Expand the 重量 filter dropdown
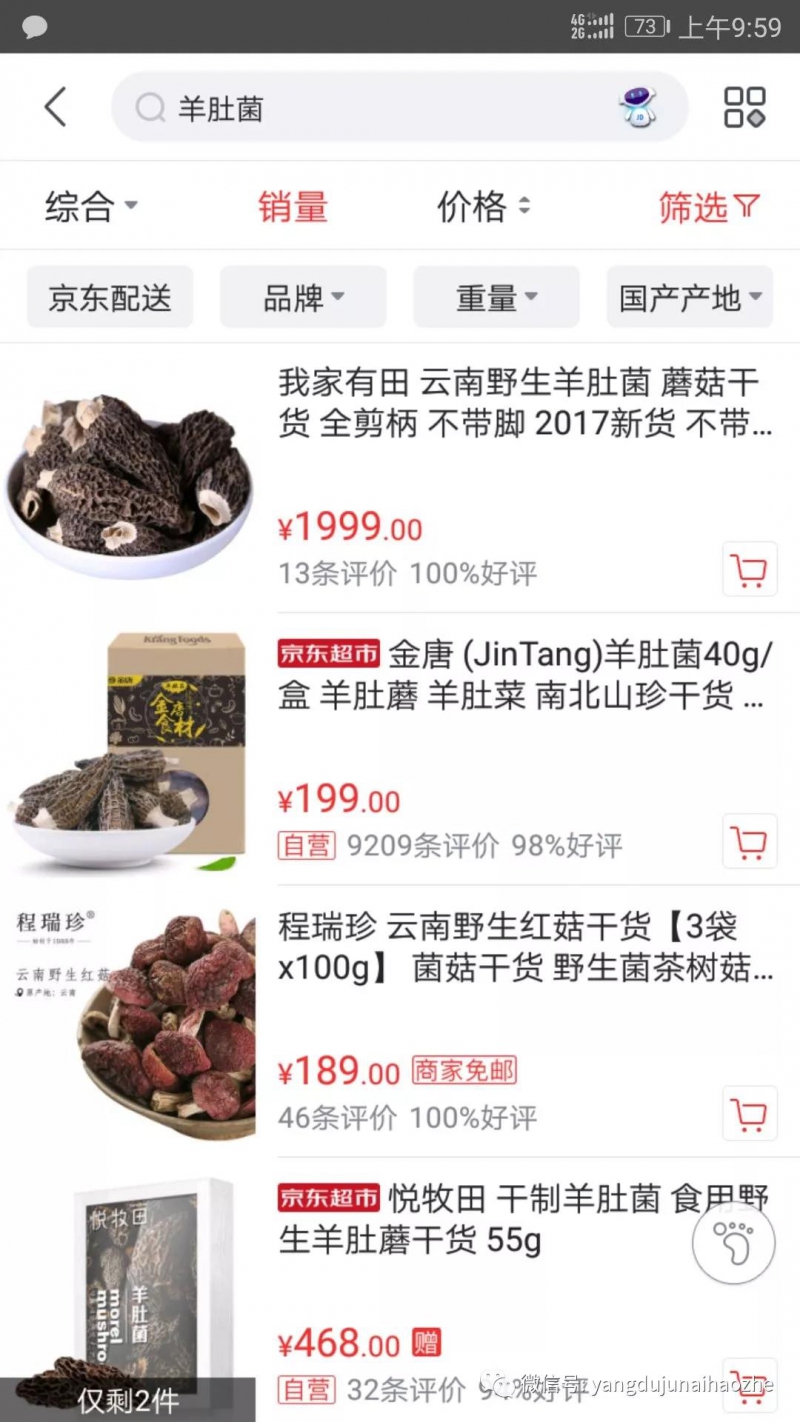Screen dimensions: 800x1422 click(496, 297)
